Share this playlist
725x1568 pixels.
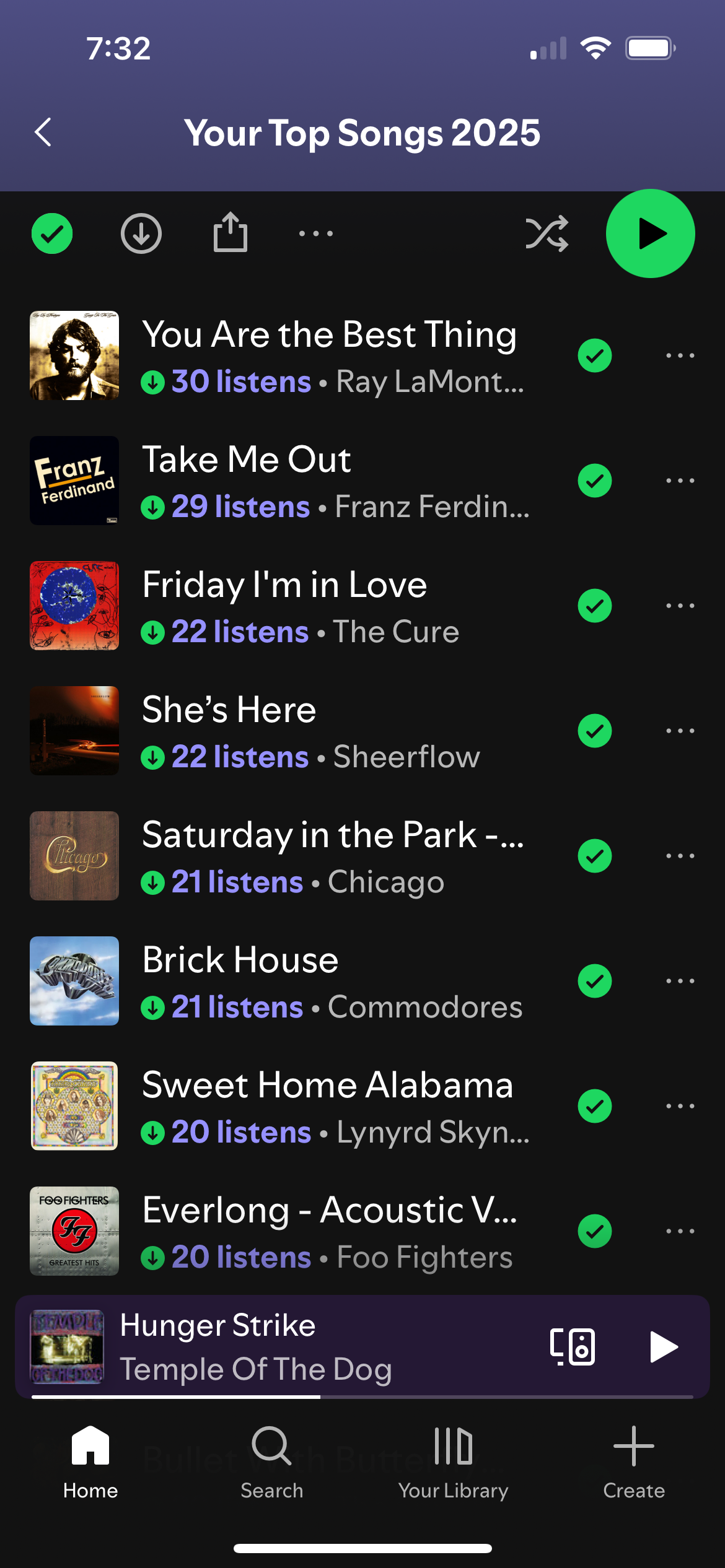231,233
